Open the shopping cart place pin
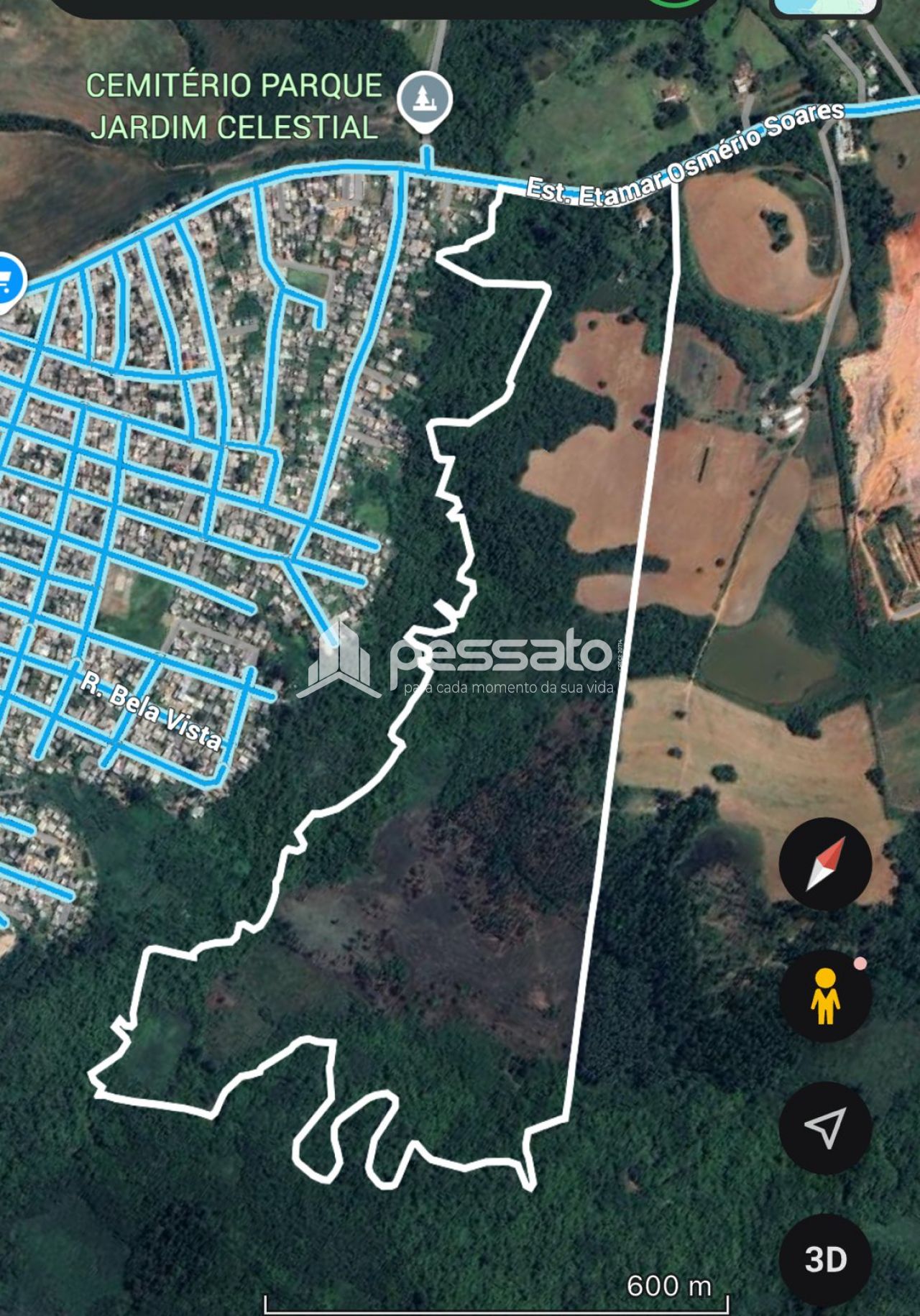The image size is (920, 1316). [7, 282]
